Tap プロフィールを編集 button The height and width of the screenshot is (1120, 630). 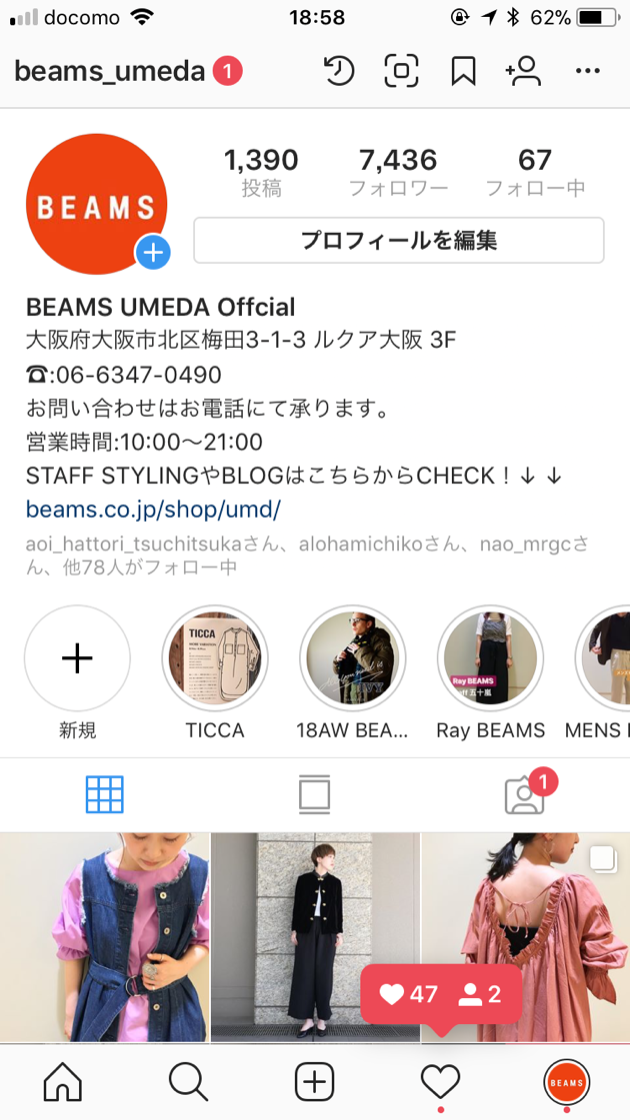click(398, 240)
